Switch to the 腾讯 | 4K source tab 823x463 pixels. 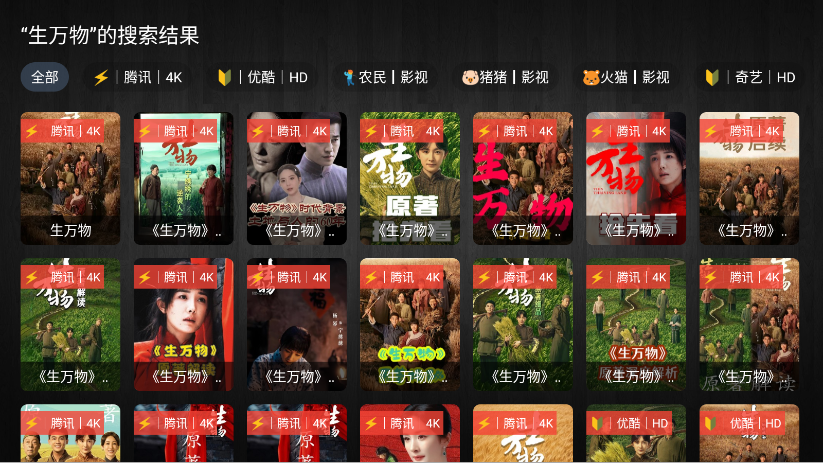tap(138, 77)
